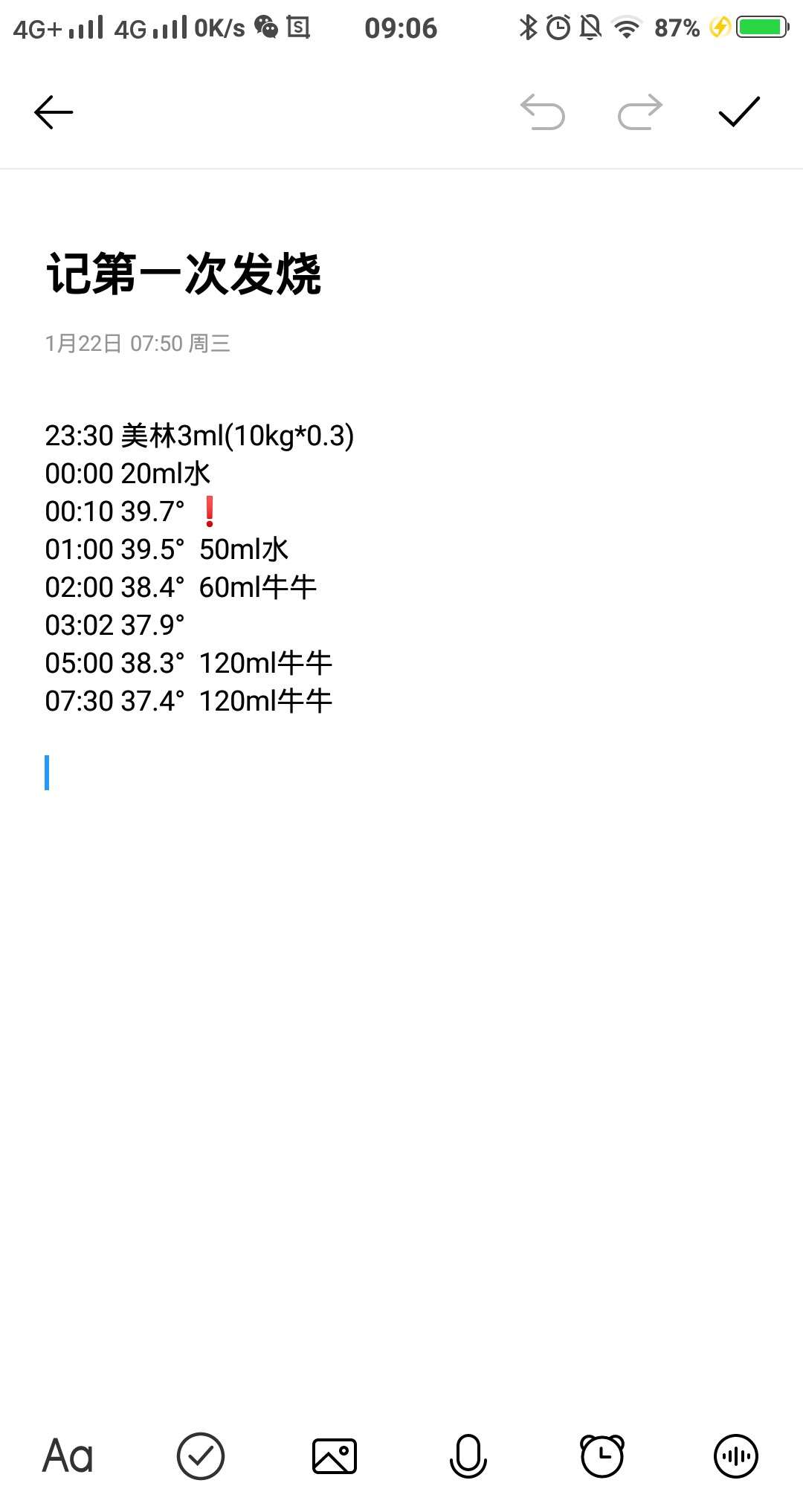Tap the clock showing 09:06
The image size is (803, 1512).
pos(401,28)
